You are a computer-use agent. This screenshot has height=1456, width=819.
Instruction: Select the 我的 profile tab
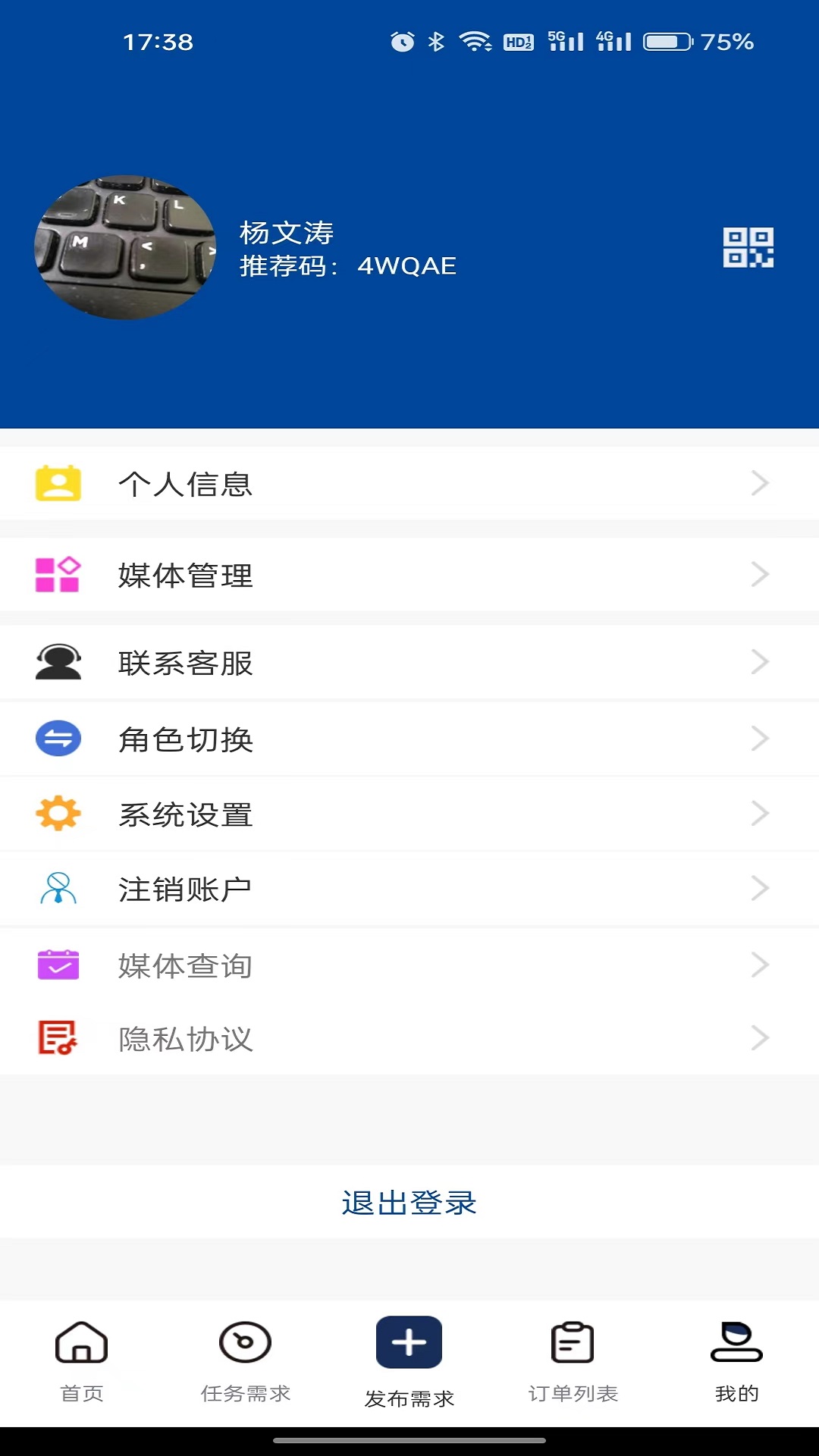click(x=736, y=1360)
